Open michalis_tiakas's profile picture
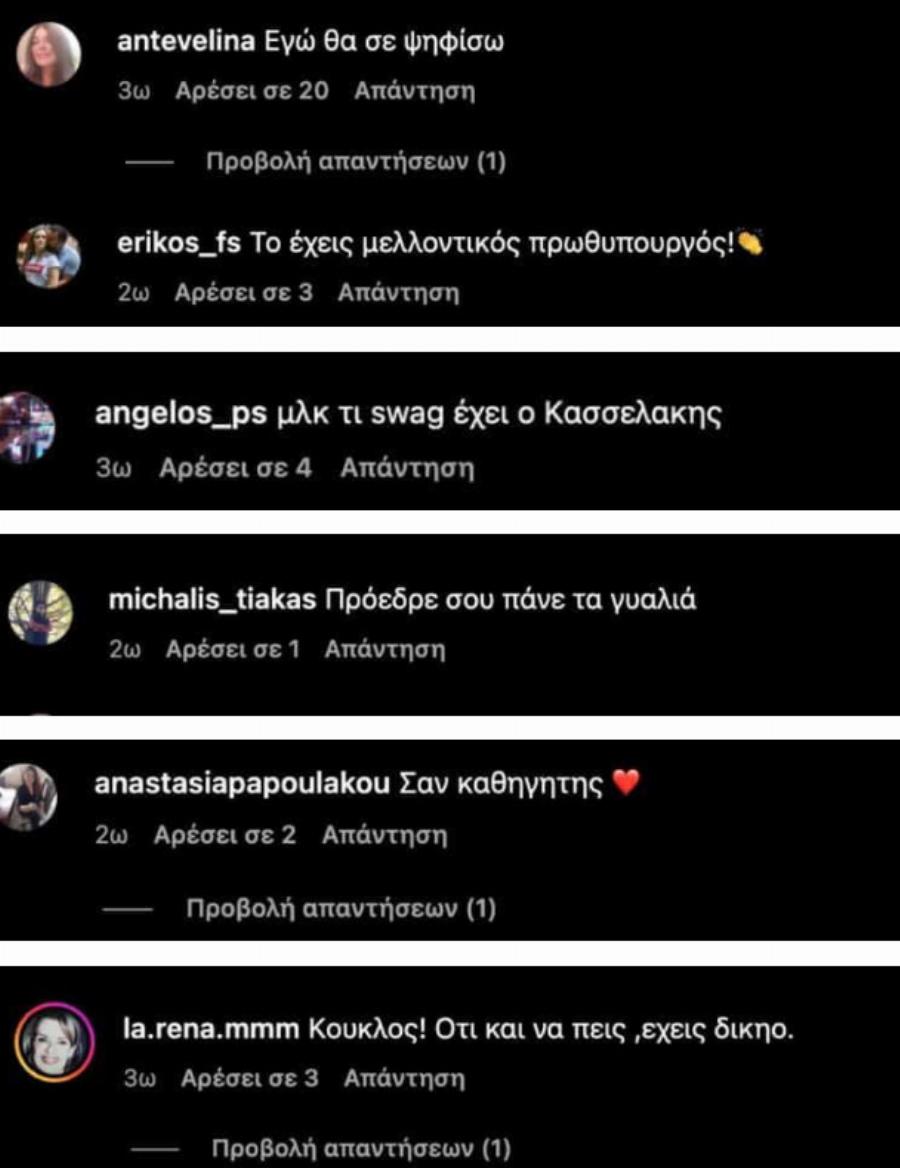Viewport: 900px width, 1168px height. [42, 612]
